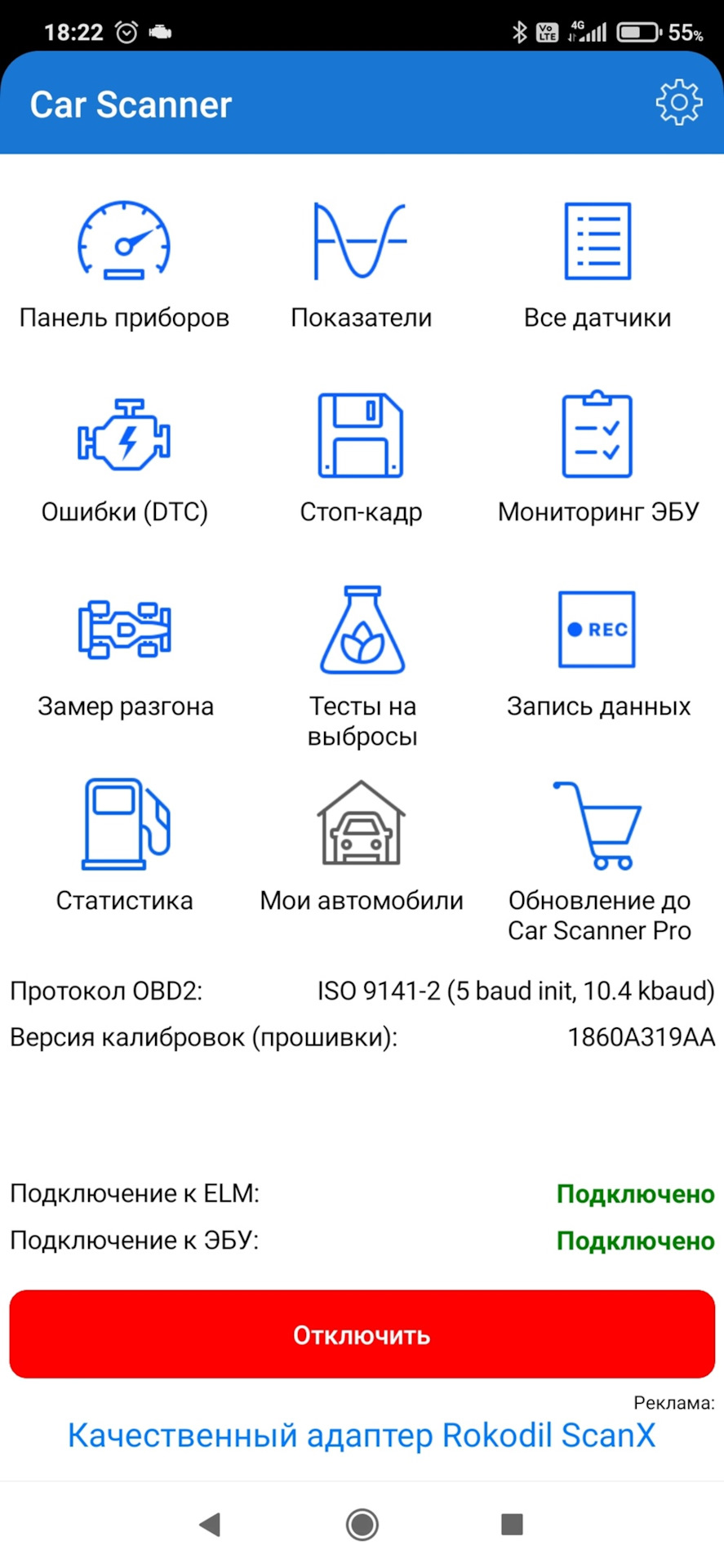Check the Подключено status for ELM connection
Image resolution: width=724 pixels, height=1568 pixels.
(x=635, y=1193)
